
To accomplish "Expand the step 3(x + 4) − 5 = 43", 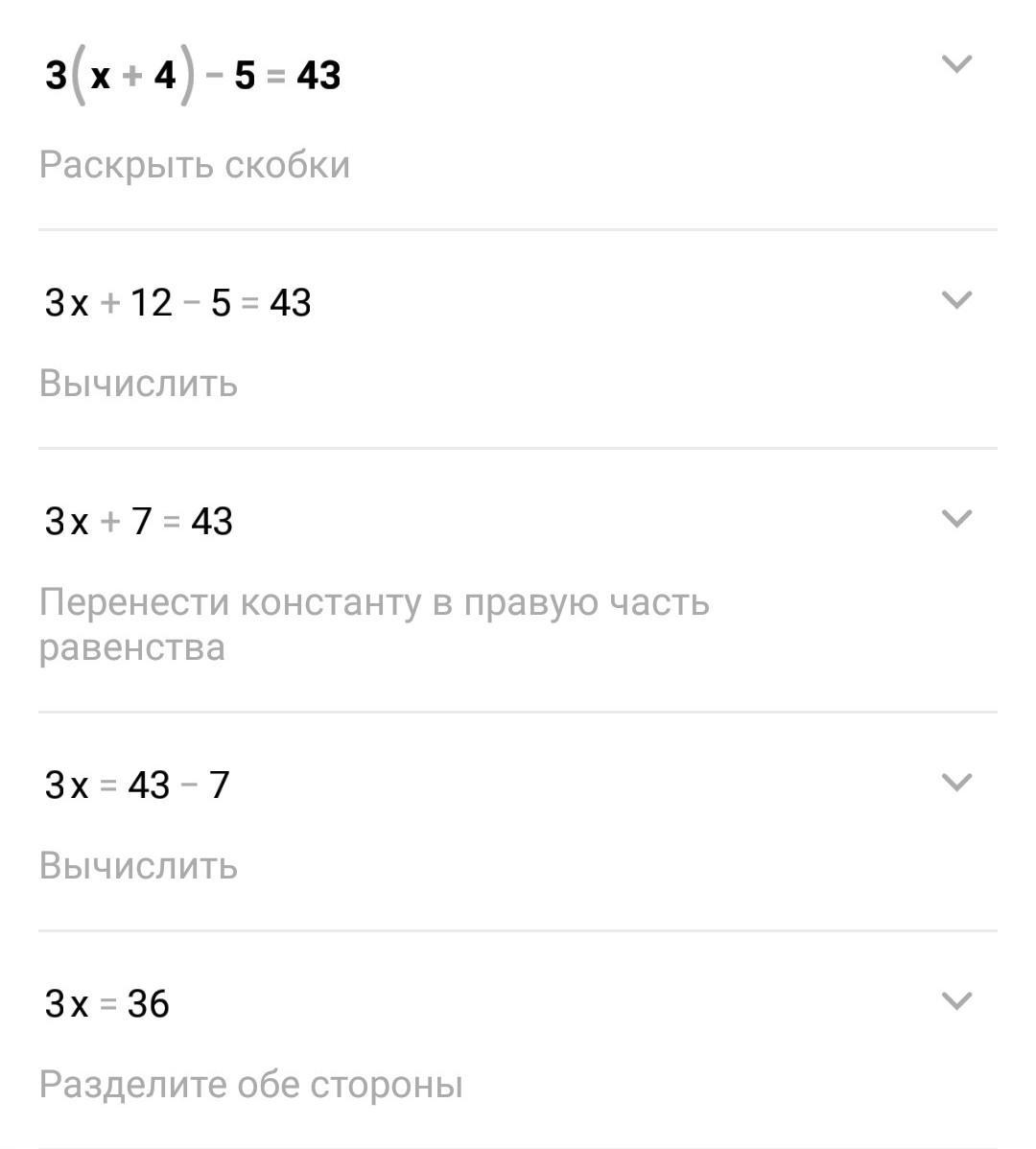I will click(956, 64).
